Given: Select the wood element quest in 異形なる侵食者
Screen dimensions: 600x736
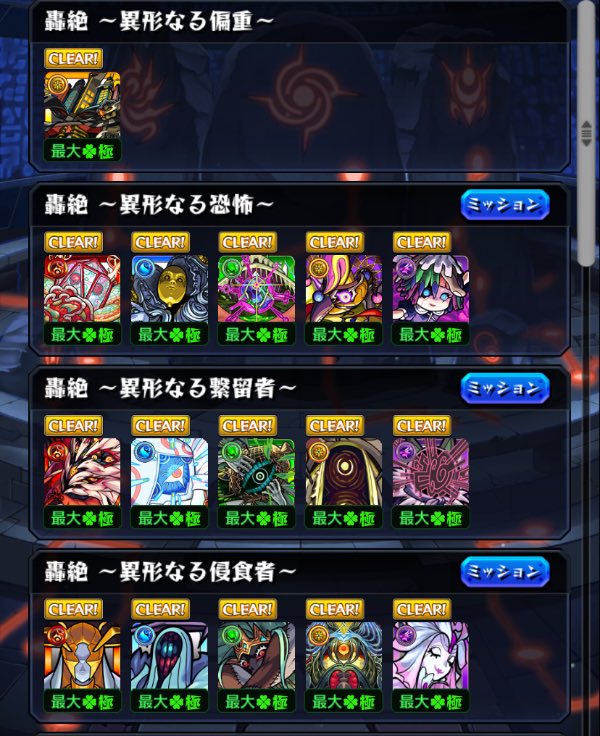Looking at the screenshot, I should 256,658.
